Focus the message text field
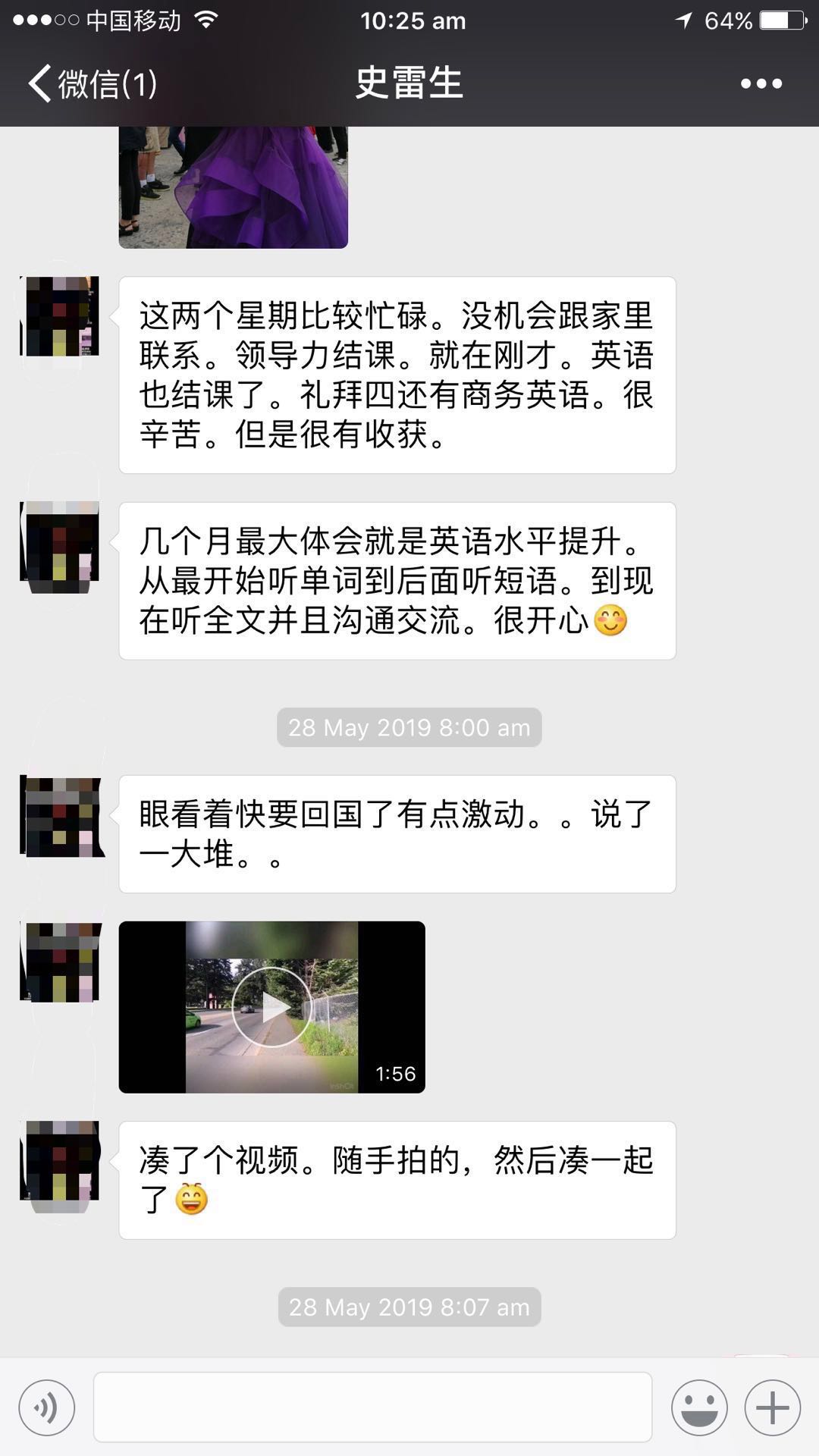The width and height of the screenshot is (819, 1456). (372, 1408)
